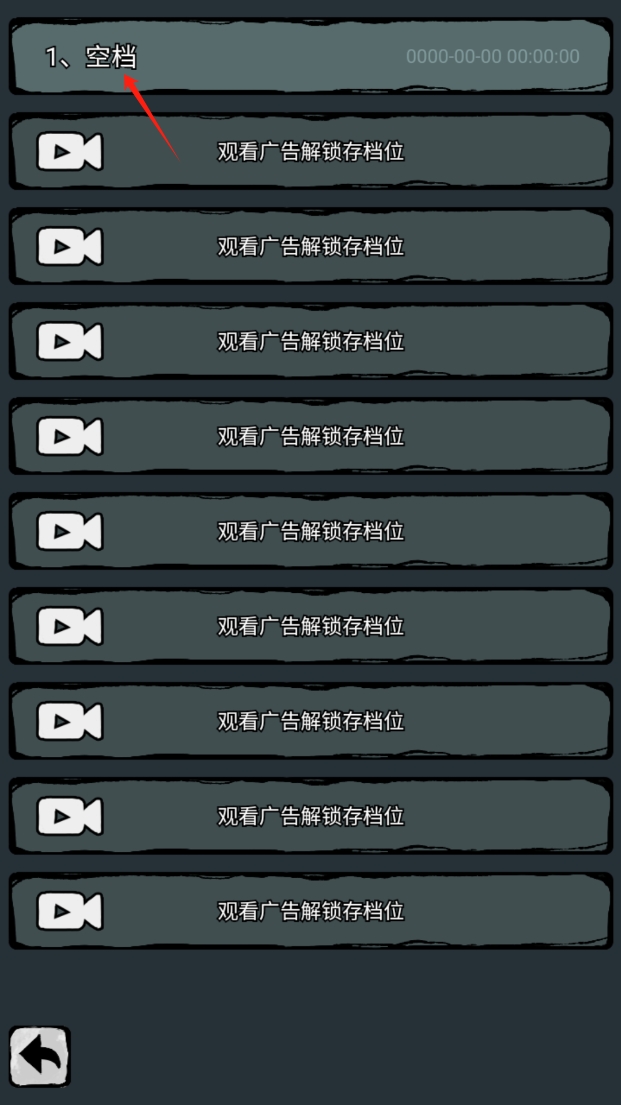The image size is (621, 1105).
Task: Select save slot 1 空档
Action: pyautogui.click(x=310, y=57)
